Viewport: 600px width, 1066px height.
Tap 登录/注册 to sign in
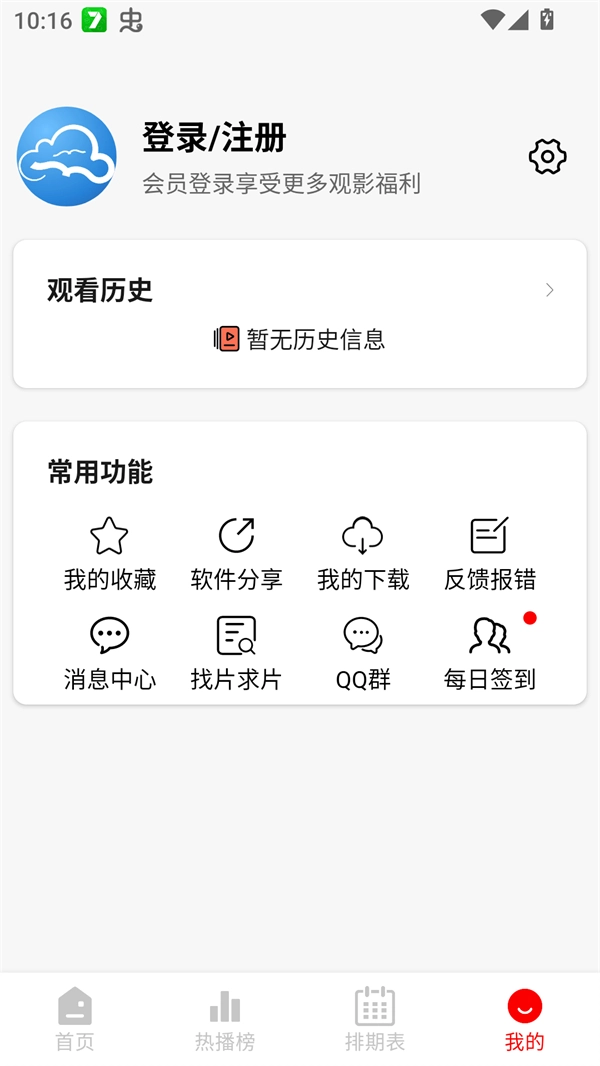click(214, 138)
